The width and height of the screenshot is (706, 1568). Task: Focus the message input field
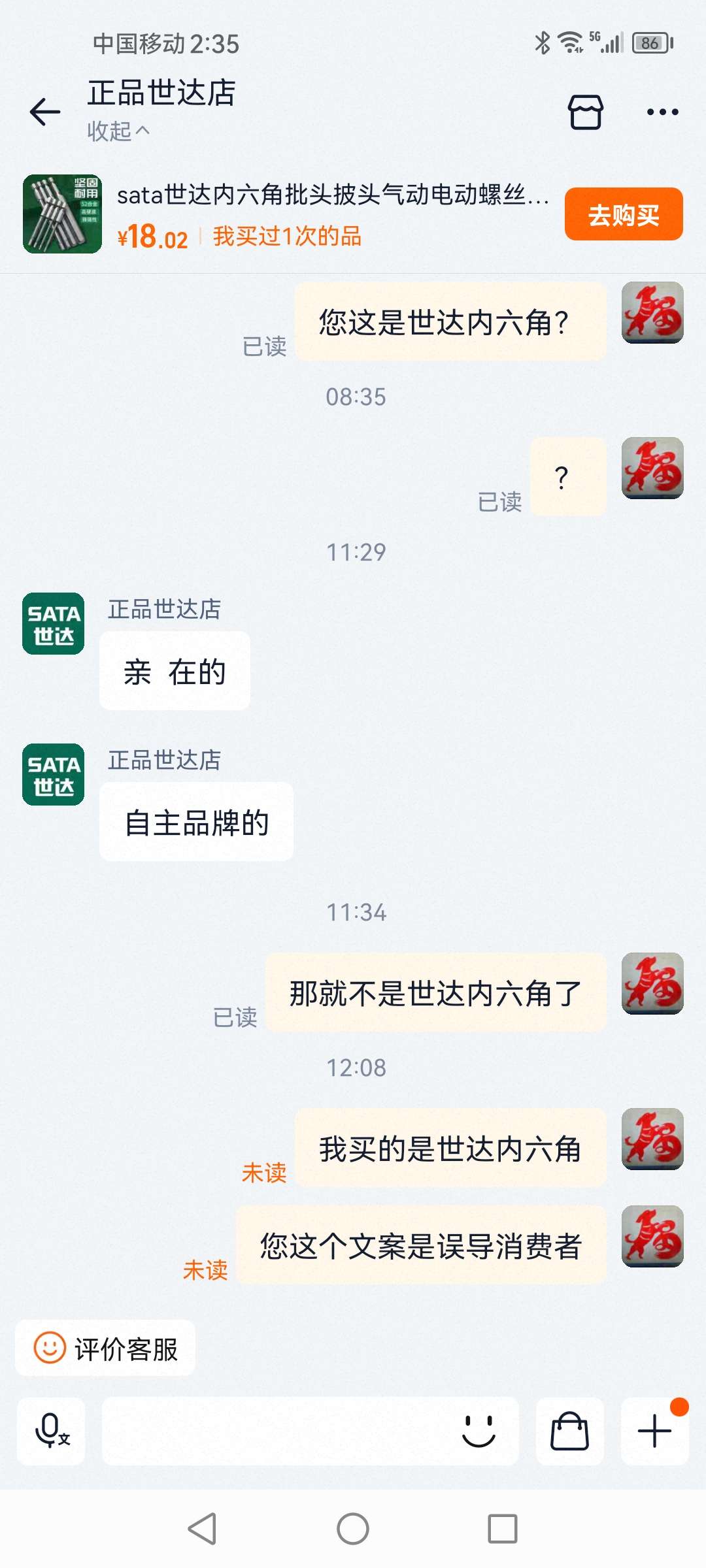coord(275,1431)
